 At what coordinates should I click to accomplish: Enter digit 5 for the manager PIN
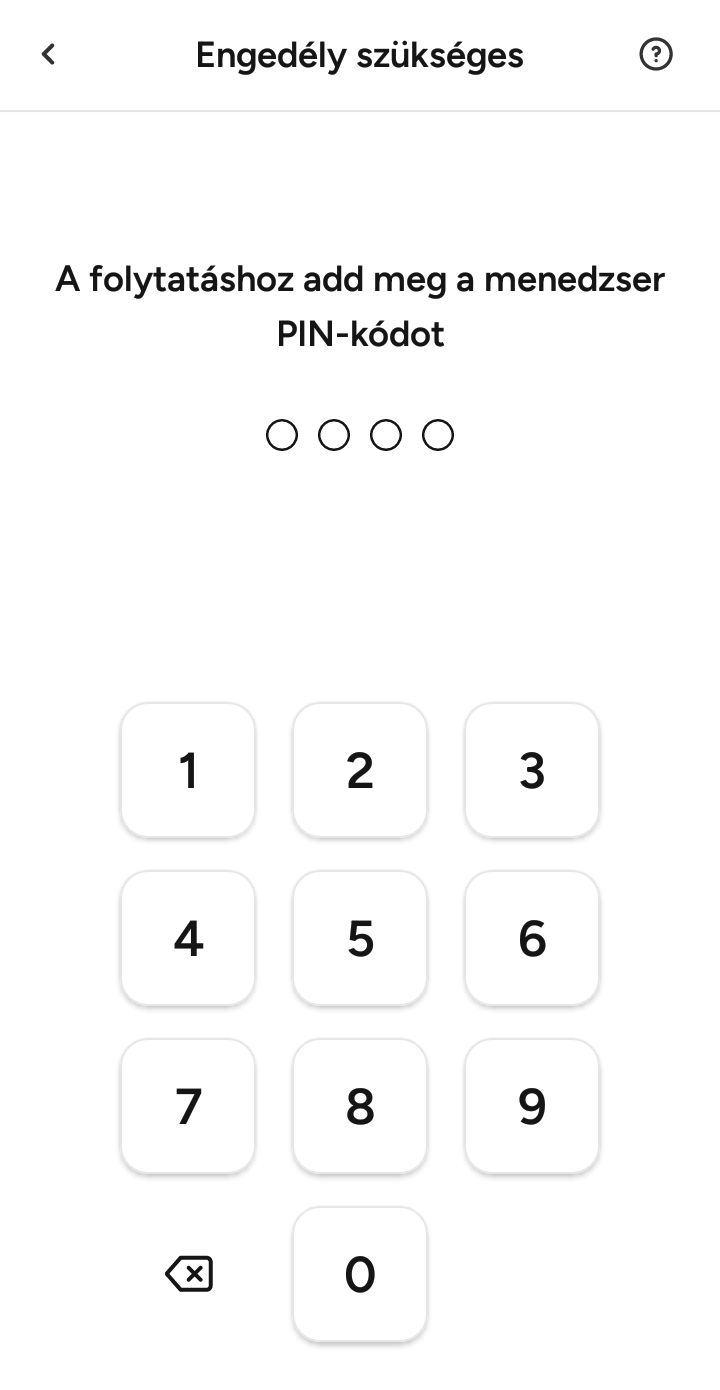[x=360, y=938]
